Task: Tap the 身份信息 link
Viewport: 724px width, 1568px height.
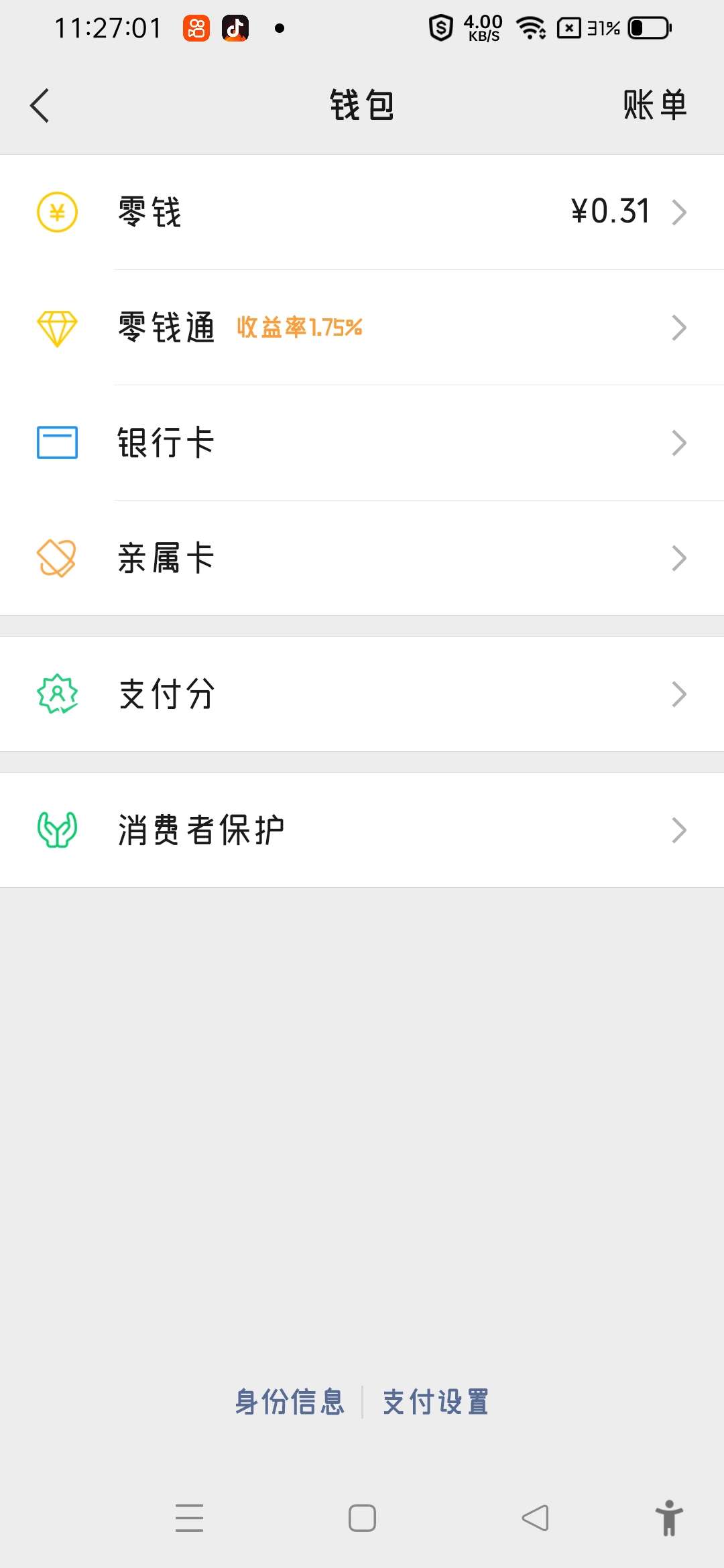Action: coord(290,1402)
